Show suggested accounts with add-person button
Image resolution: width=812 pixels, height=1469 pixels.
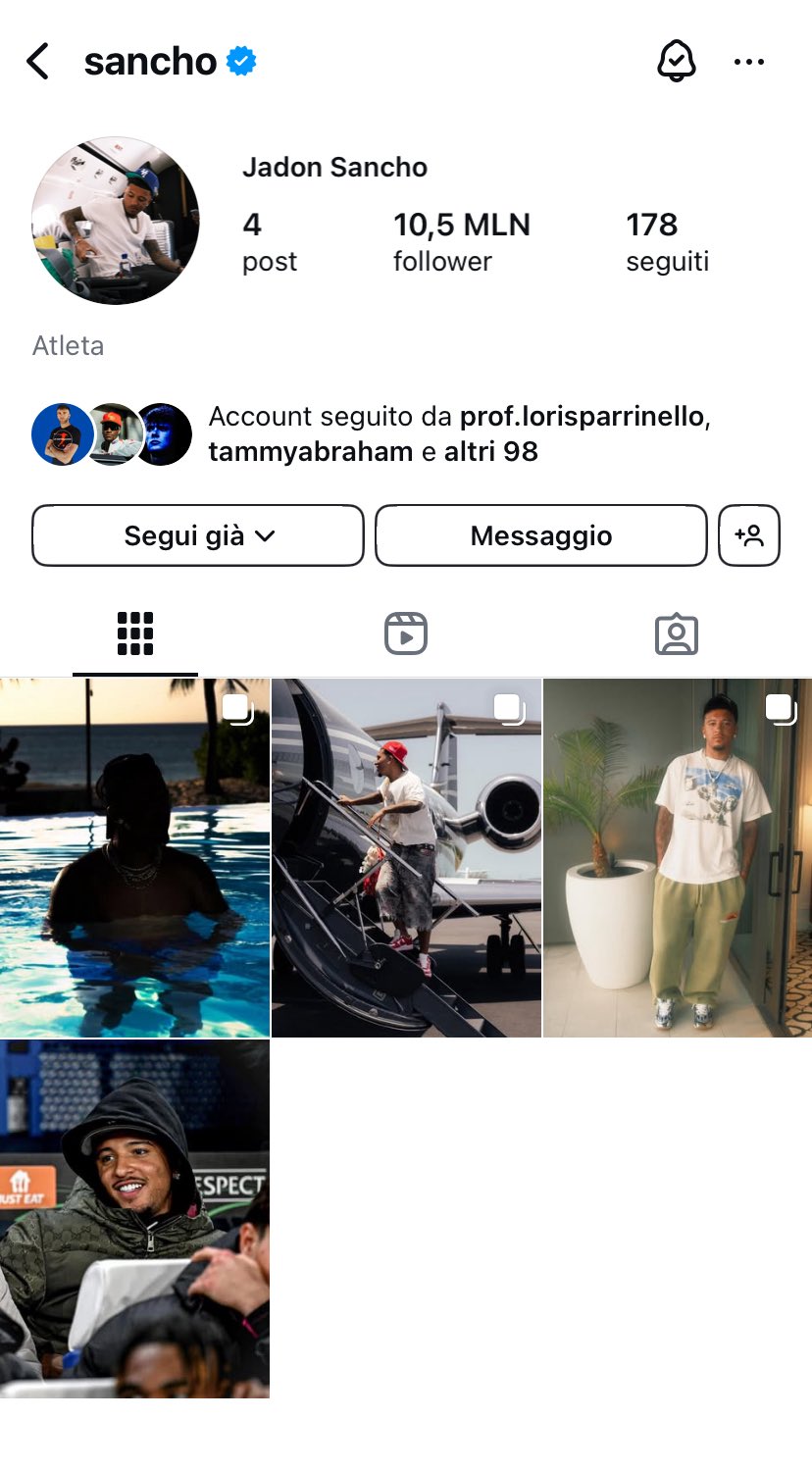coord(749,535)
